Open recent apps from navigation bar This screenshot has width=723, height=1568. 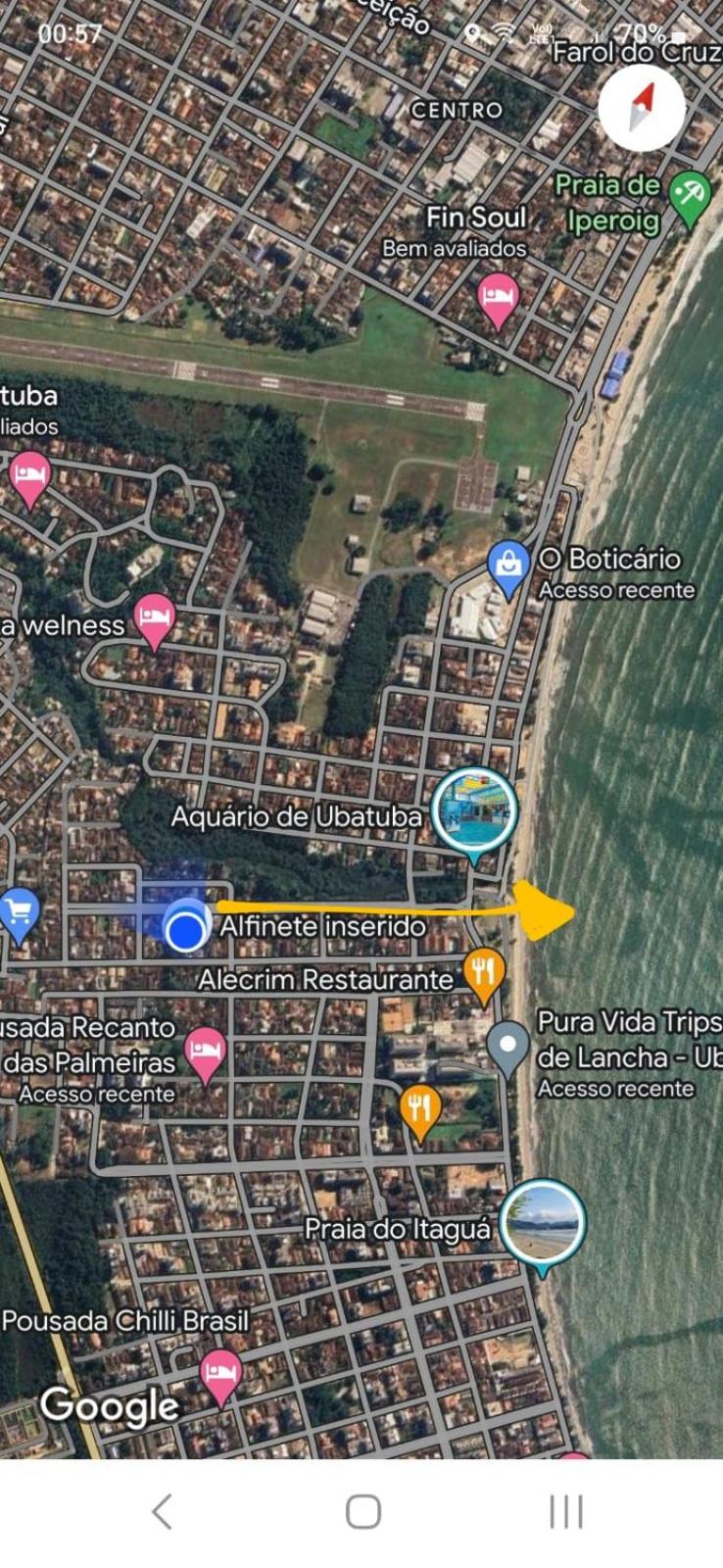(x=565, y=1511)
